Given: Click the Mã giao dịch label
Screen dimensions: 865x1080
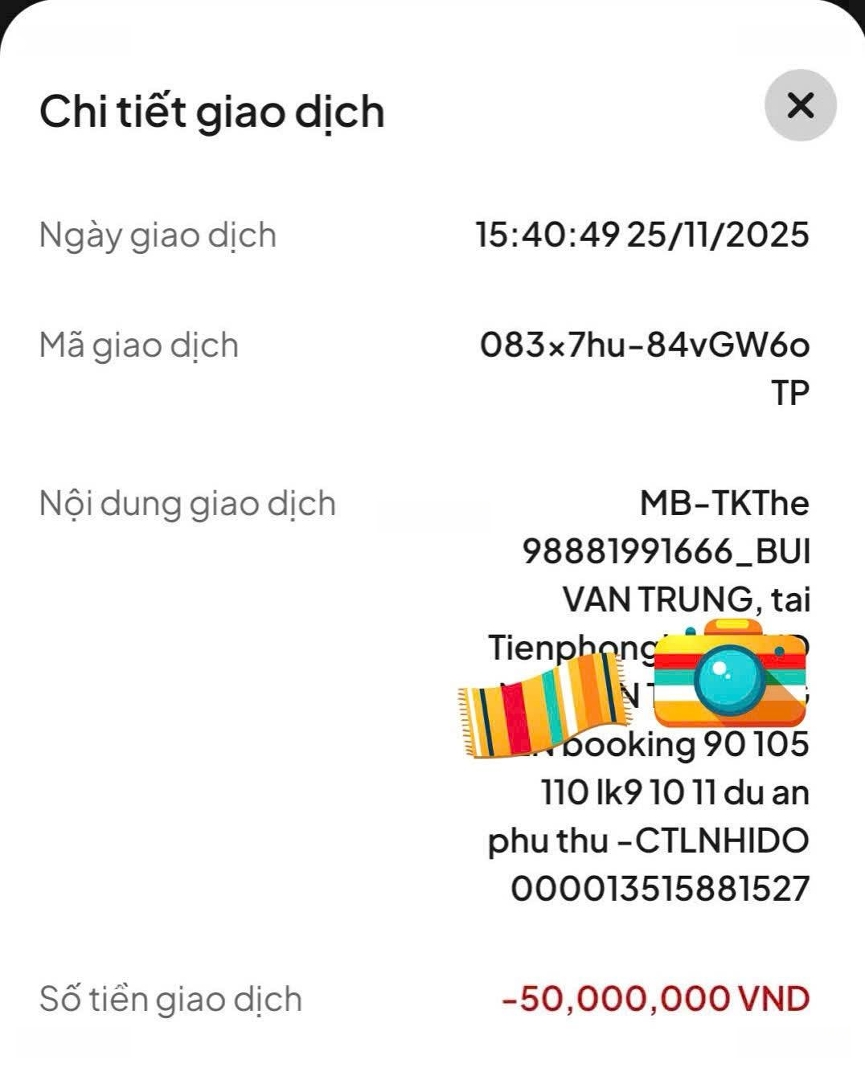Looking at the screenshot, I should click(x=138, y=345).
